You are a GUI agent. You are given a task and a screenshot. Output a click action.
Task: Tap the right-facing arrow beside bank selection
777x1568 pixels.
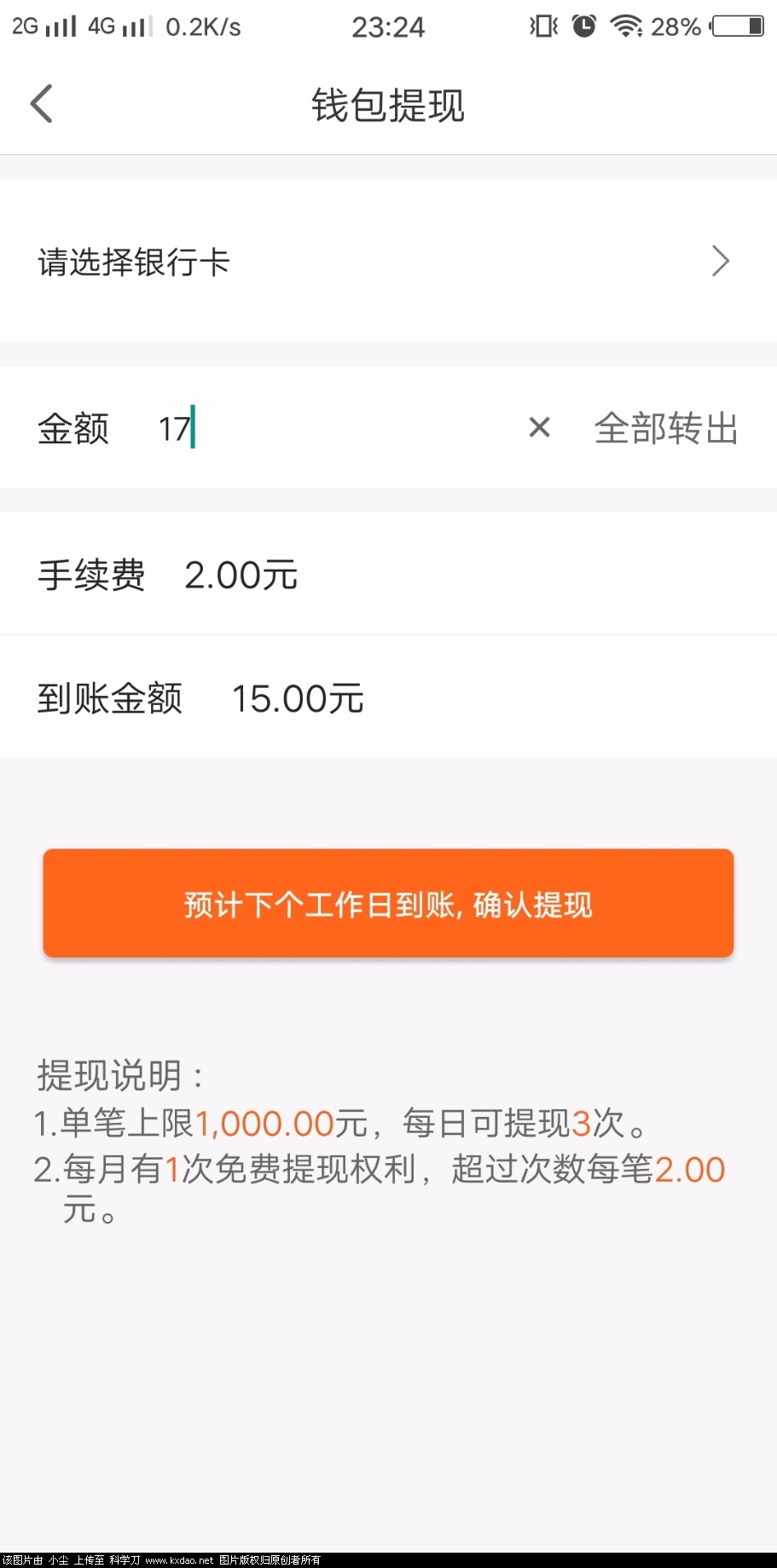[x=721, y=262]
